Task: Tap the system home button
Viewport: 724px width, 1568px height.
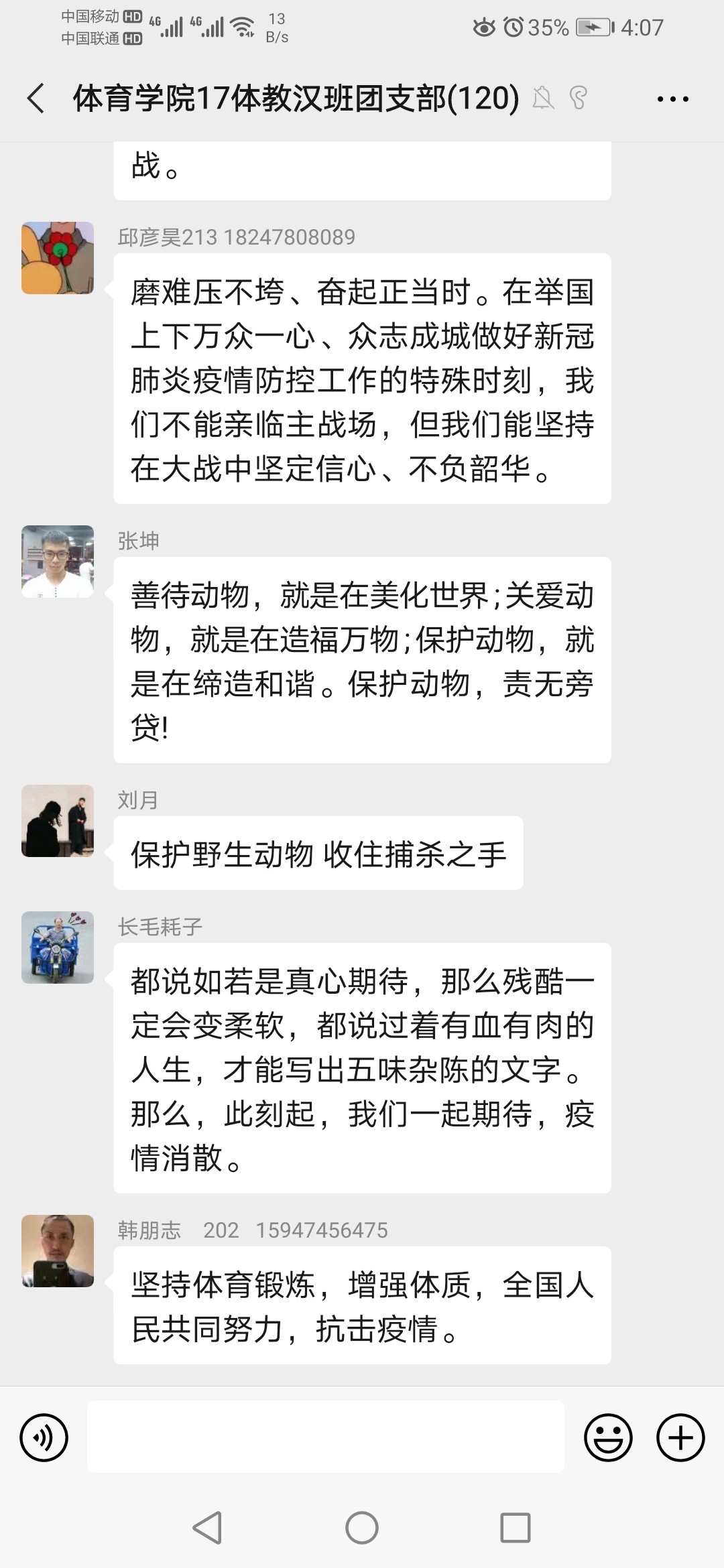Action: pos(362,1528)
